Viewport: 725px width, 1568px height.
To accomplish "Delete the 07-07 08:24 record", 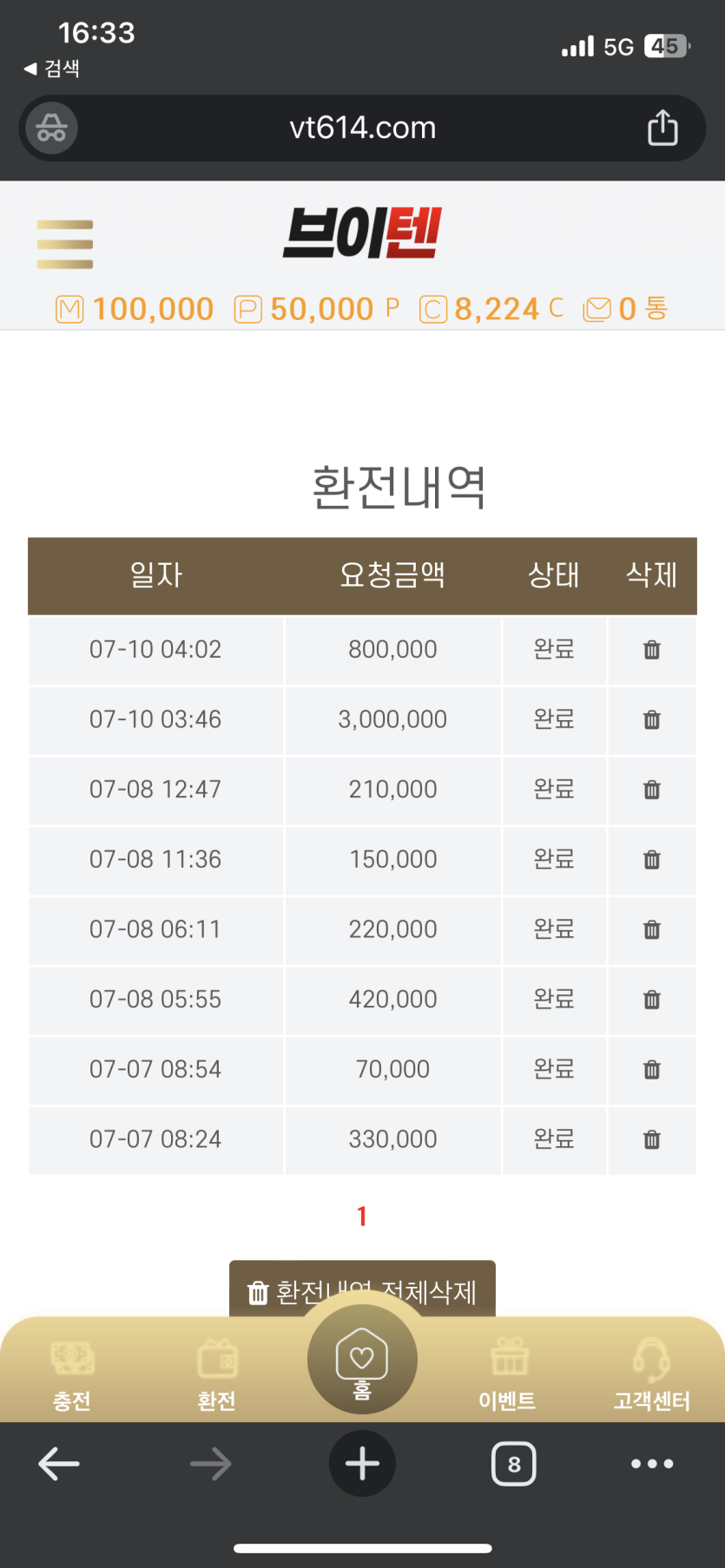I will click(652, 1139).
